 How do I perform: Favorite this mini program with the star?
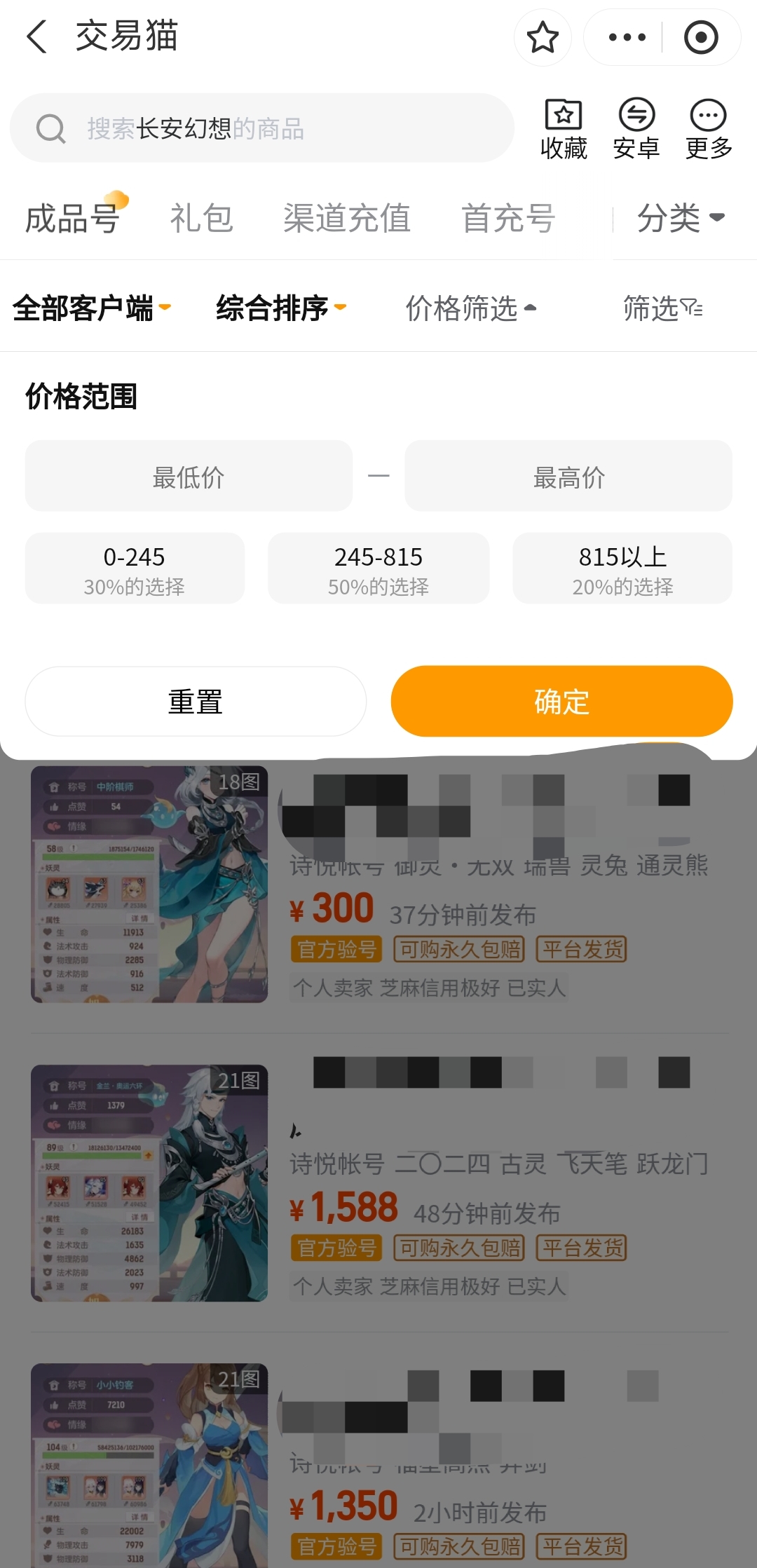tap(543, 37)
